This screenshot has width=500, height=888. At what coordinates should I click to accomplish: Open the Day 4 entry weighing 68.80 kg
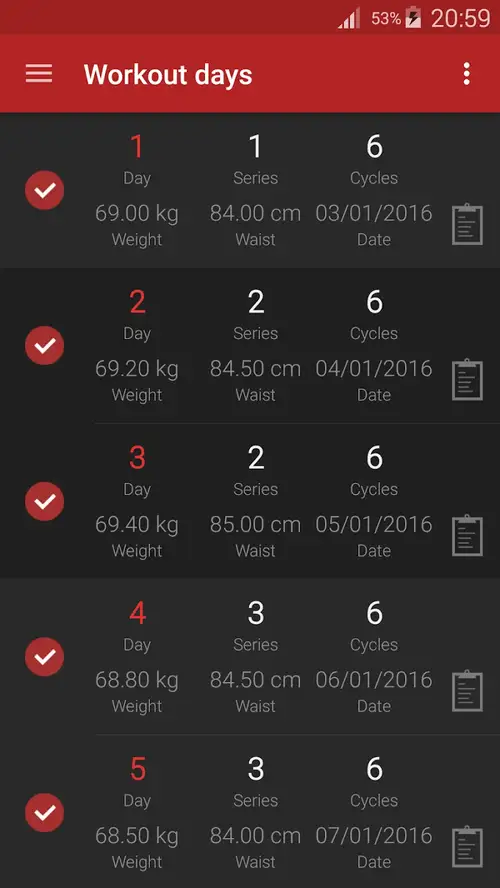point(250,657)
